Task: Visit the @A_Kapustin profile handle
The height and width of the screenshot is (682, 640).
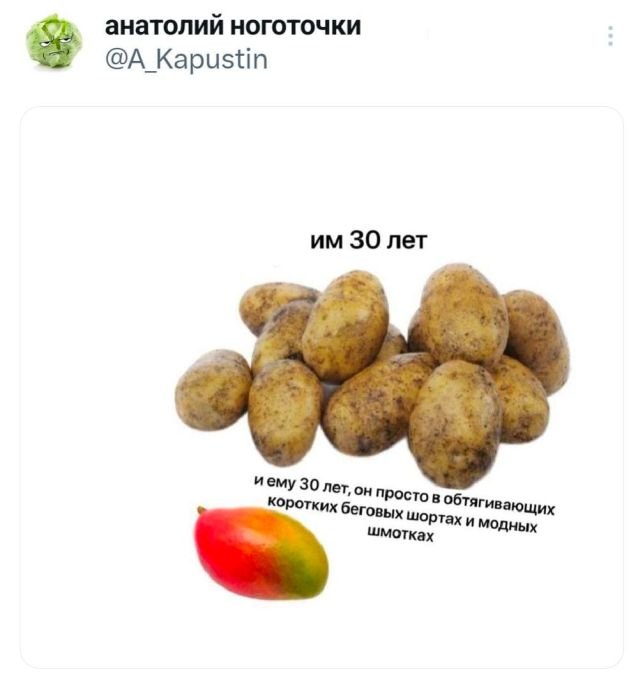Action: 186,59
